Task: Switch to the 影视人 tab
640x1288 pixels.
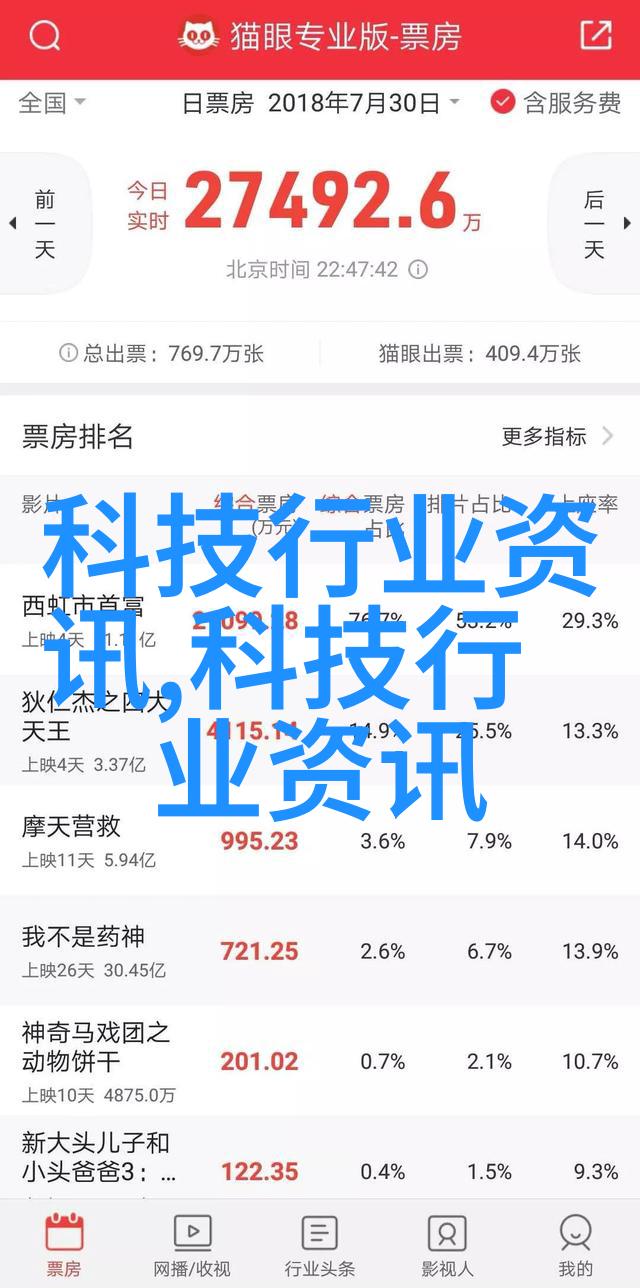Action: click(448, 1245)
